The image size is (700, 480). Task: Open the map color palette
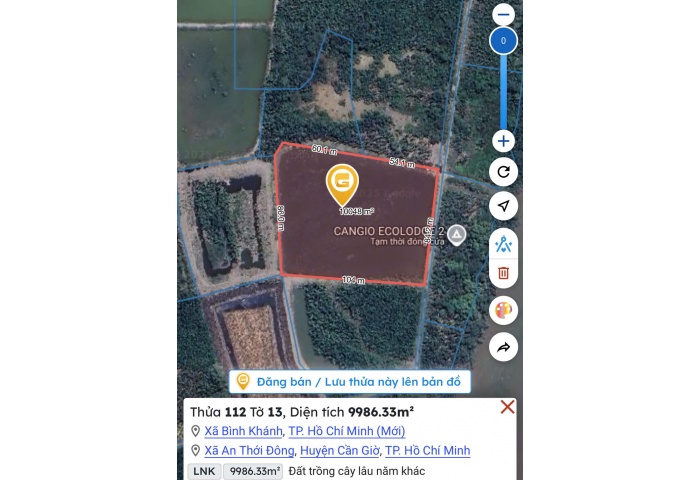pyautogui.click(x=503, y=310)
